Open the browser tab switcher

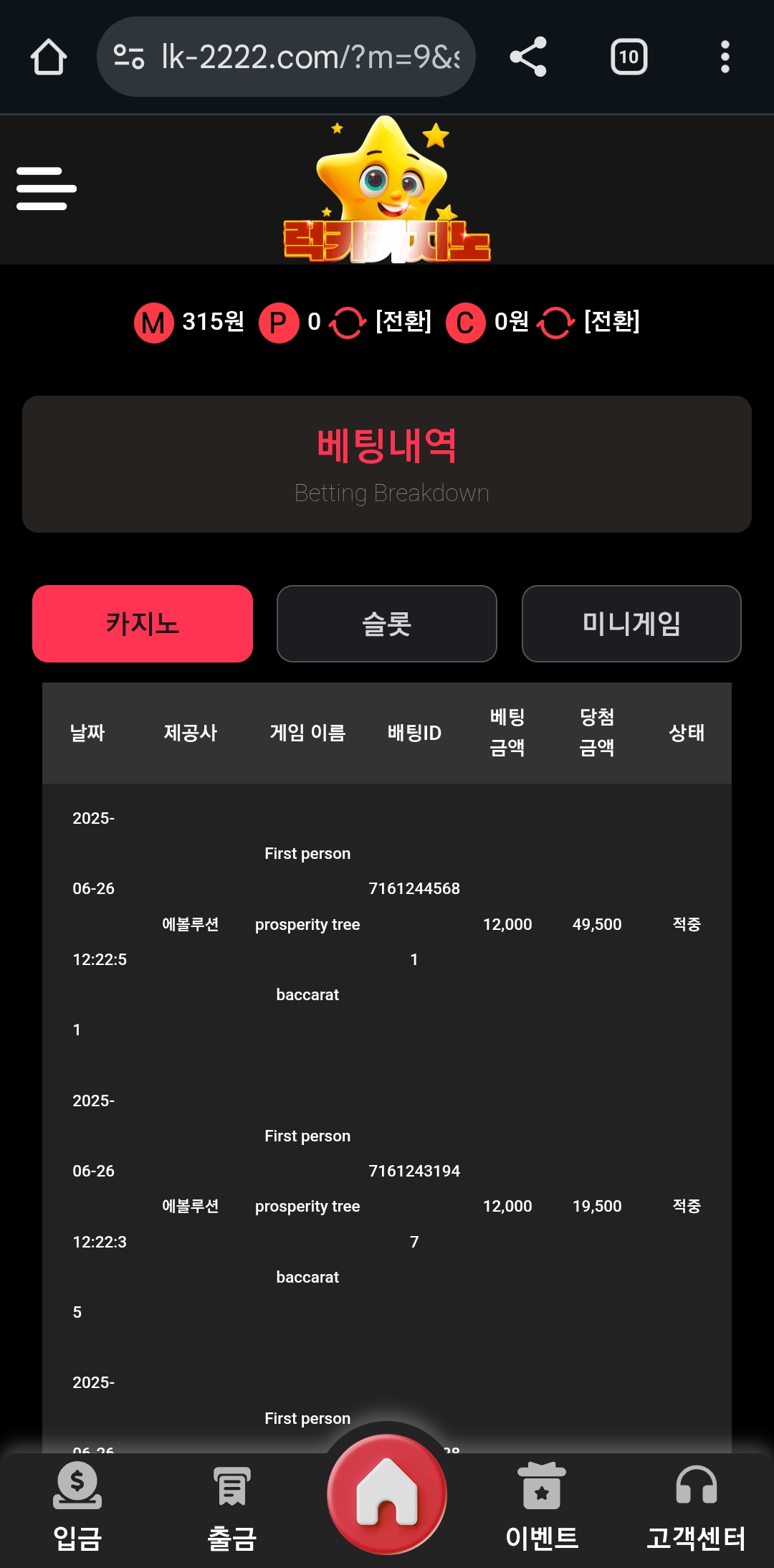(x=629, y=57)
